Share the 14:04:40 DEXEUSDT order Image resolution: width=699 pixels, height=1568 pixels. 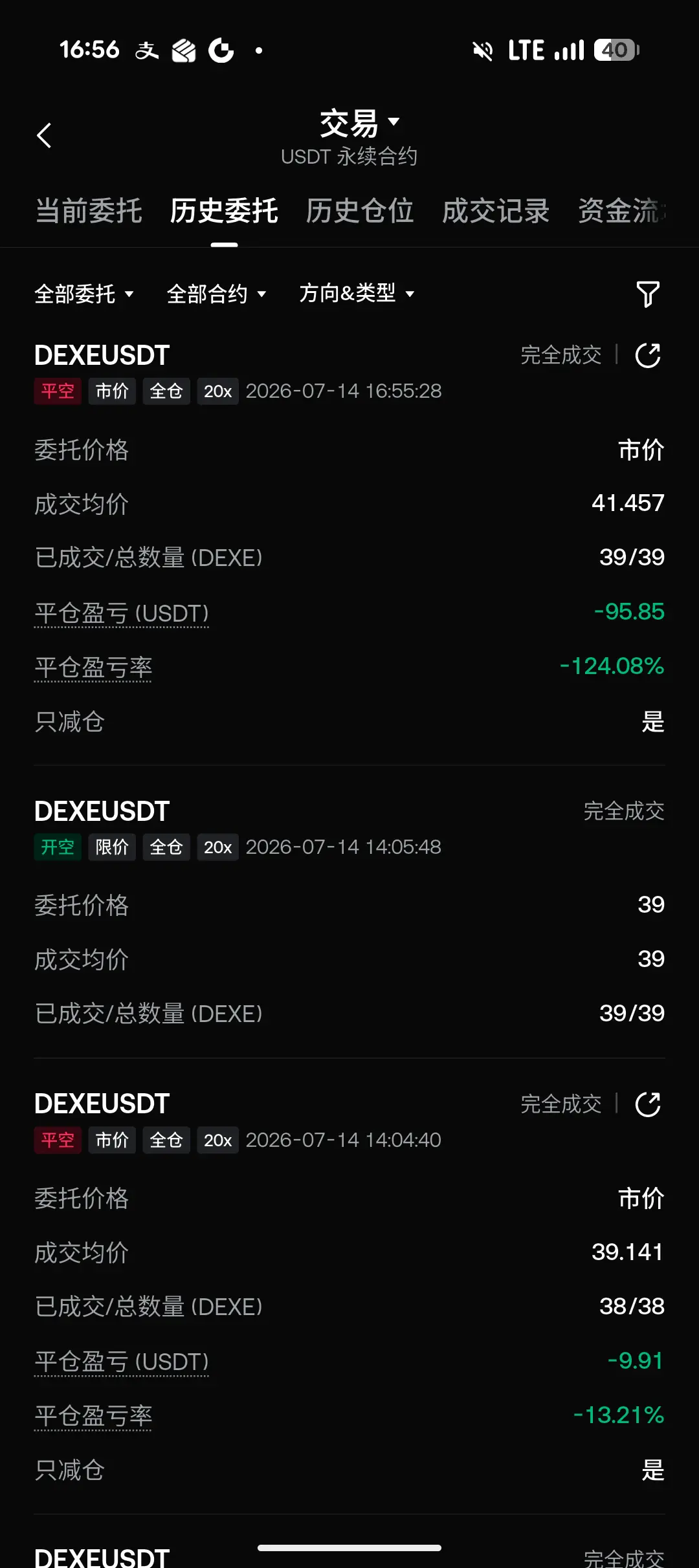(x=648, y=1104)
